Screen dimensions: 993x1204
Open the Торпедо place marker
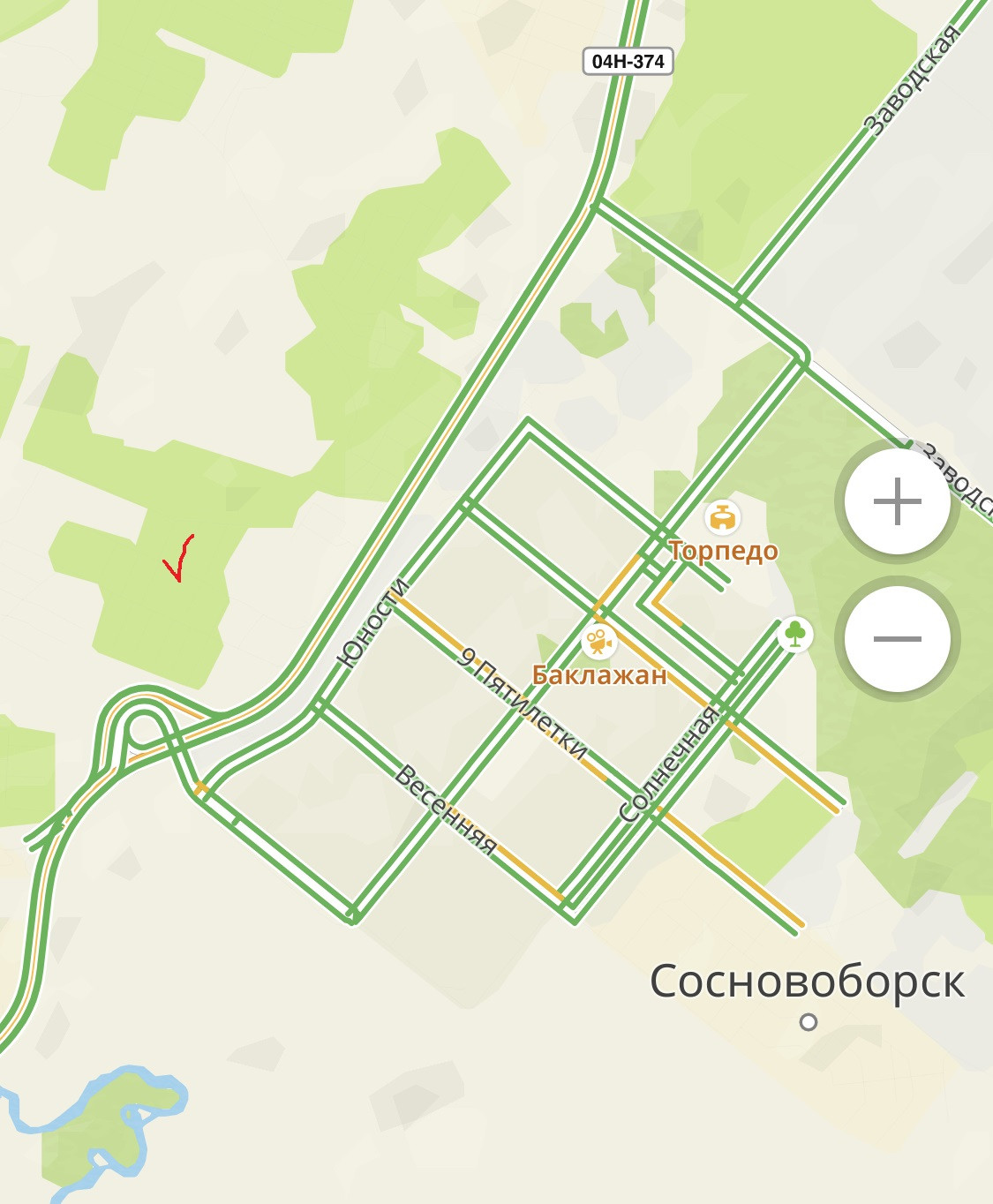click(724, 519)
